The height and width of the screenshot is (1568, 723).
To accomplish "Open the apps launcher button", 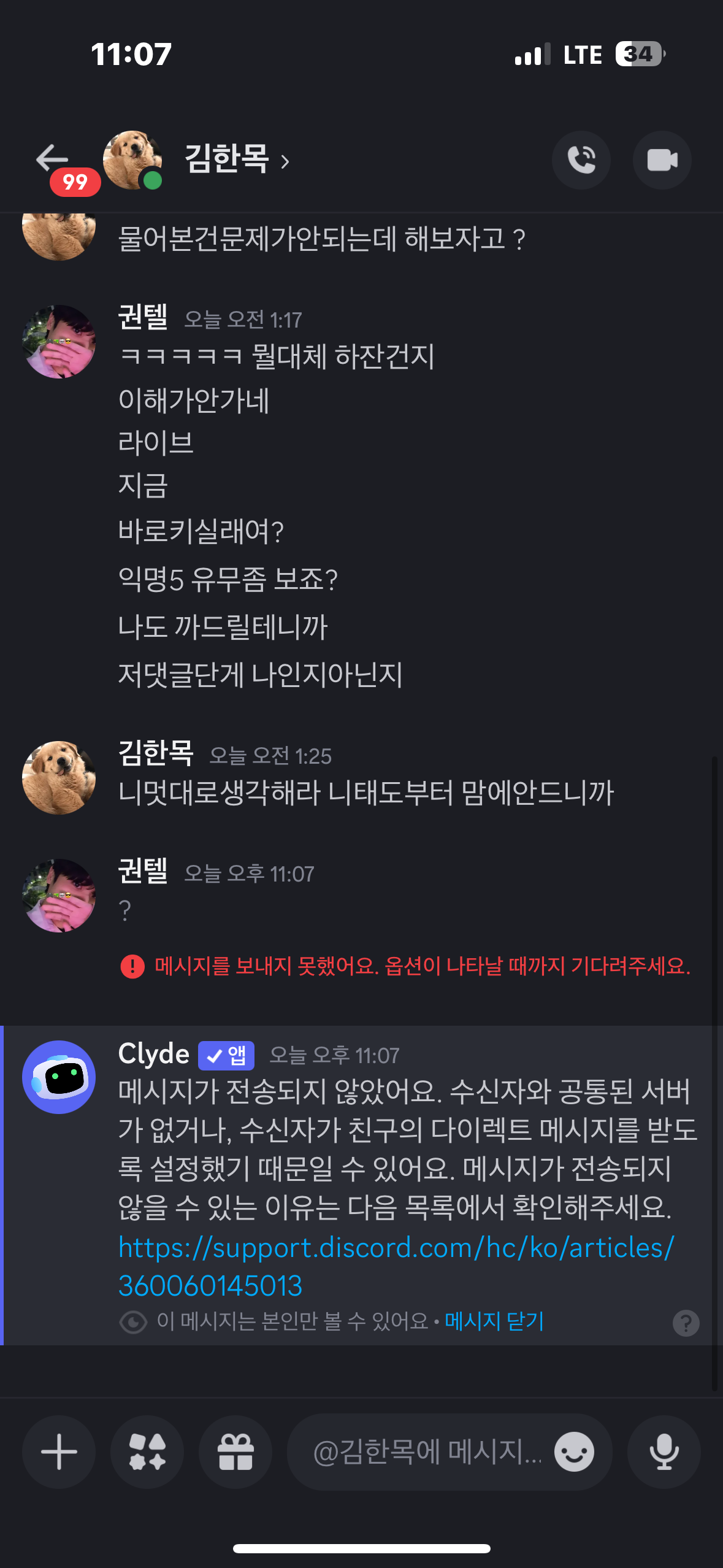I will pyautogui.click(x=147, y=1451).
